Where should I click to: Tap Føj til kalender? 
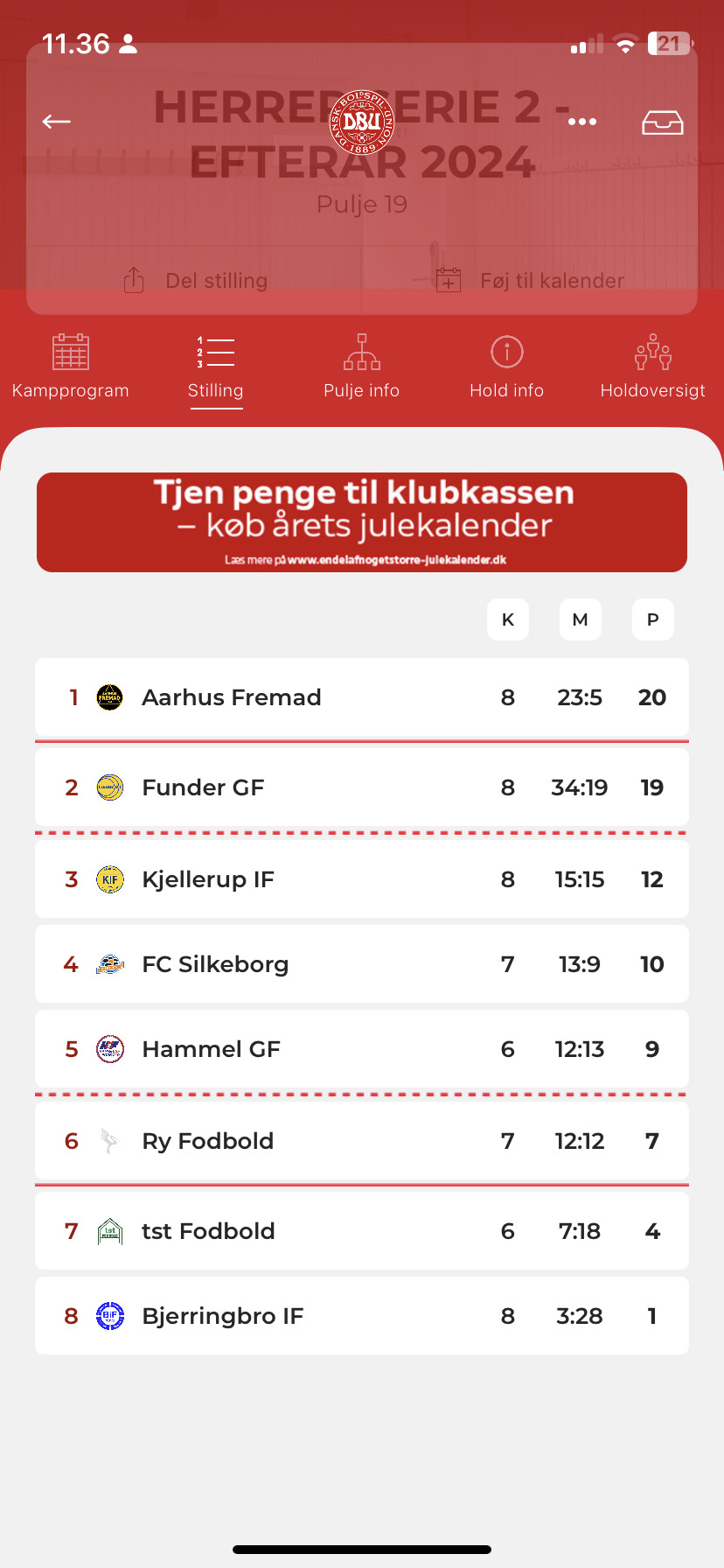point(551,280)
